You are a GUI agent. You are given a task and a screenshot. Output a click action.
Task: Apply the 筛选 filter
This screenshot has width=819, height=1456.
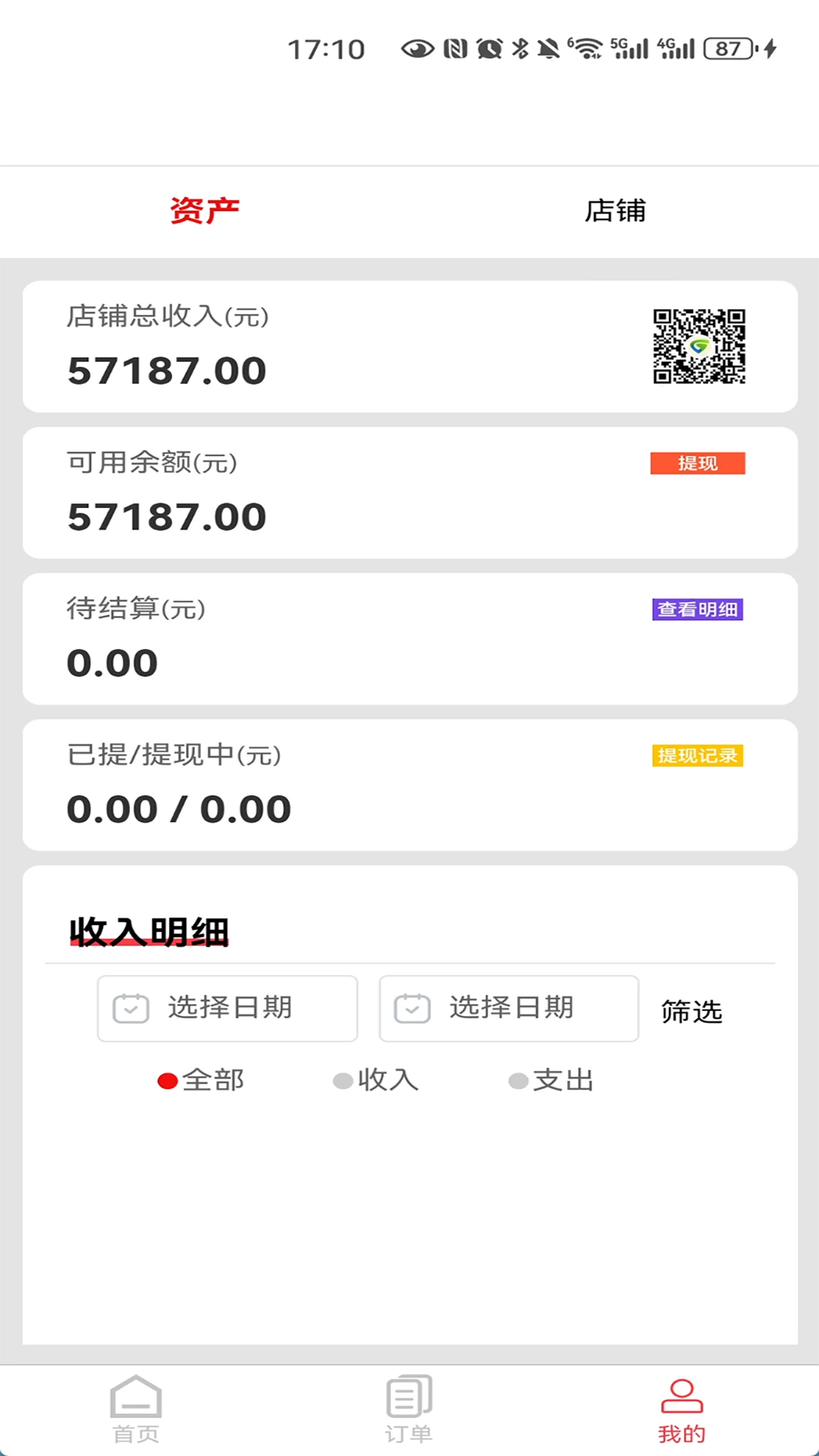tap(692, 1012)
